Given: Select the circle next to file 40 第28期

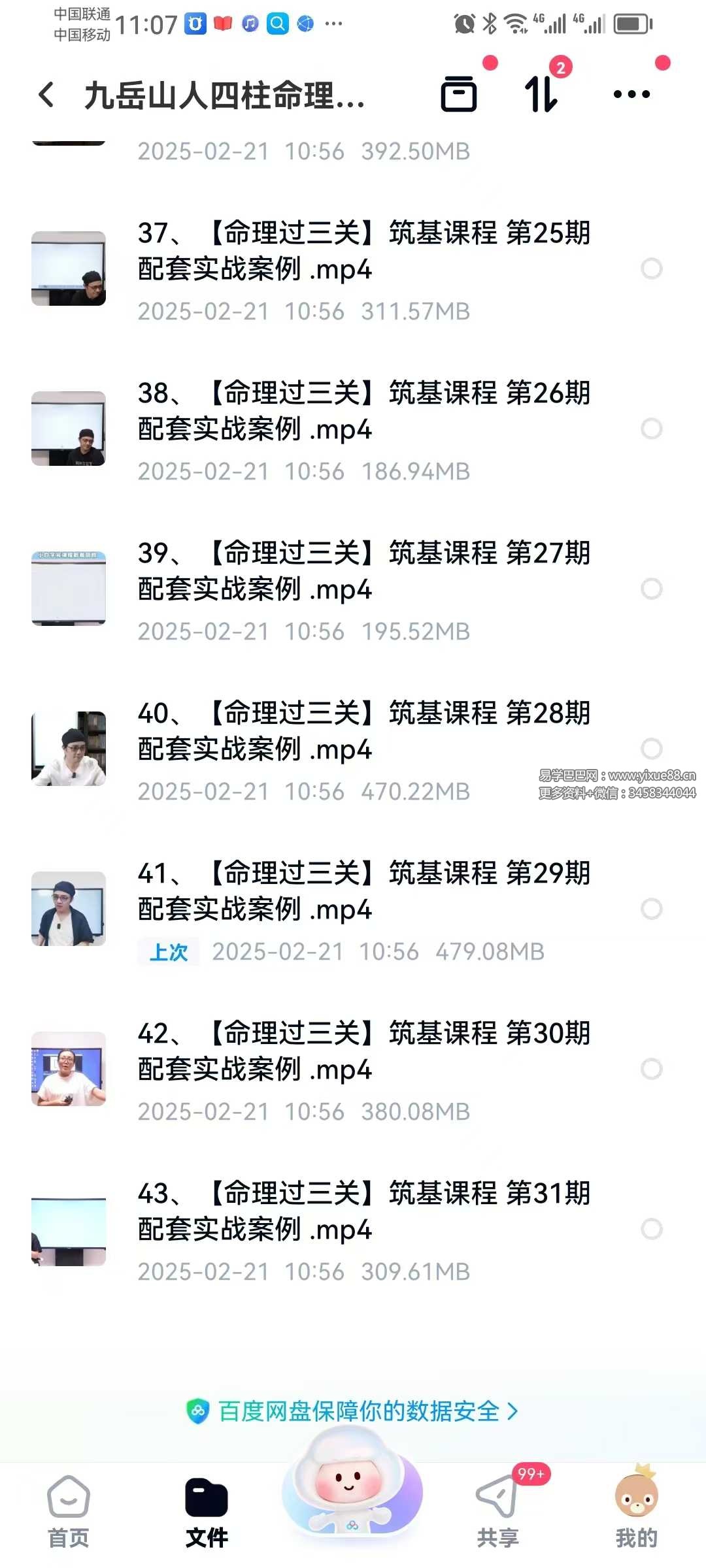Looking at the screenshot, I should [x=651, y=749].
